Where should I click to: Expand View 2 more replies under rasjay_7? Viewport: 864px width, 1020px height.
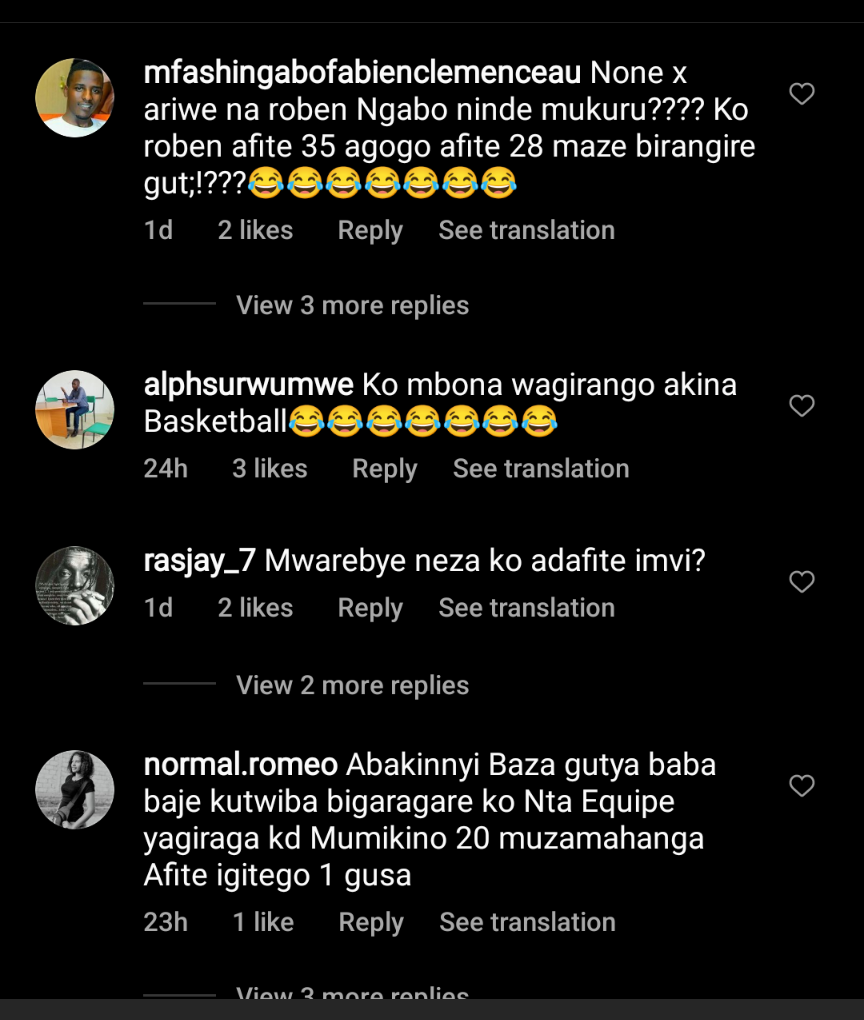[x=352, y=685]
